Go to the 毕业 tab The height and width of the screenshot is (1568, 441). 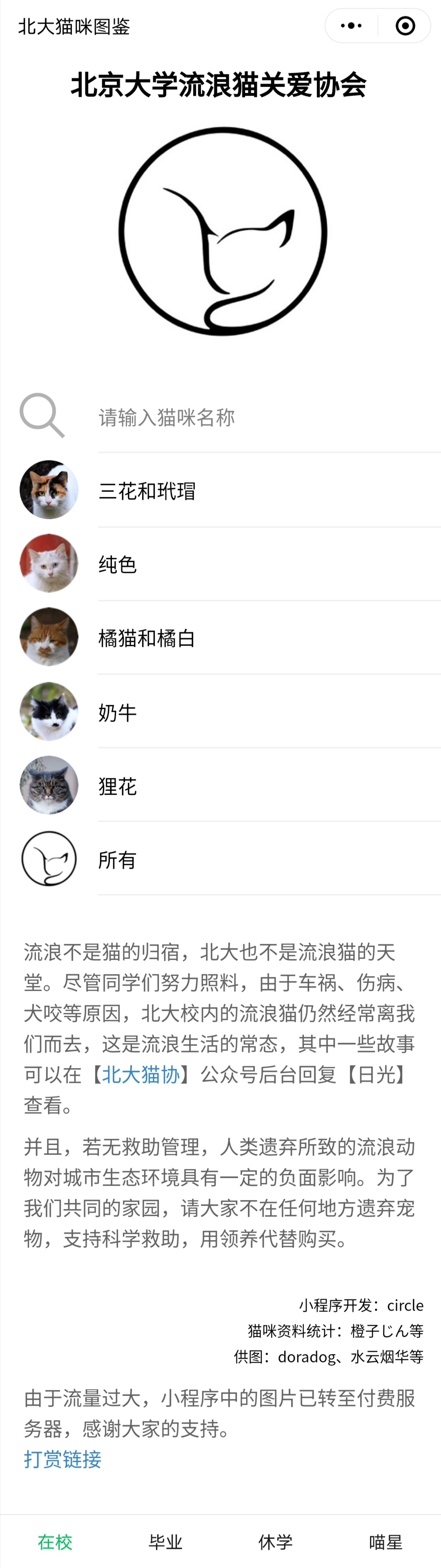click(165, 1542)
